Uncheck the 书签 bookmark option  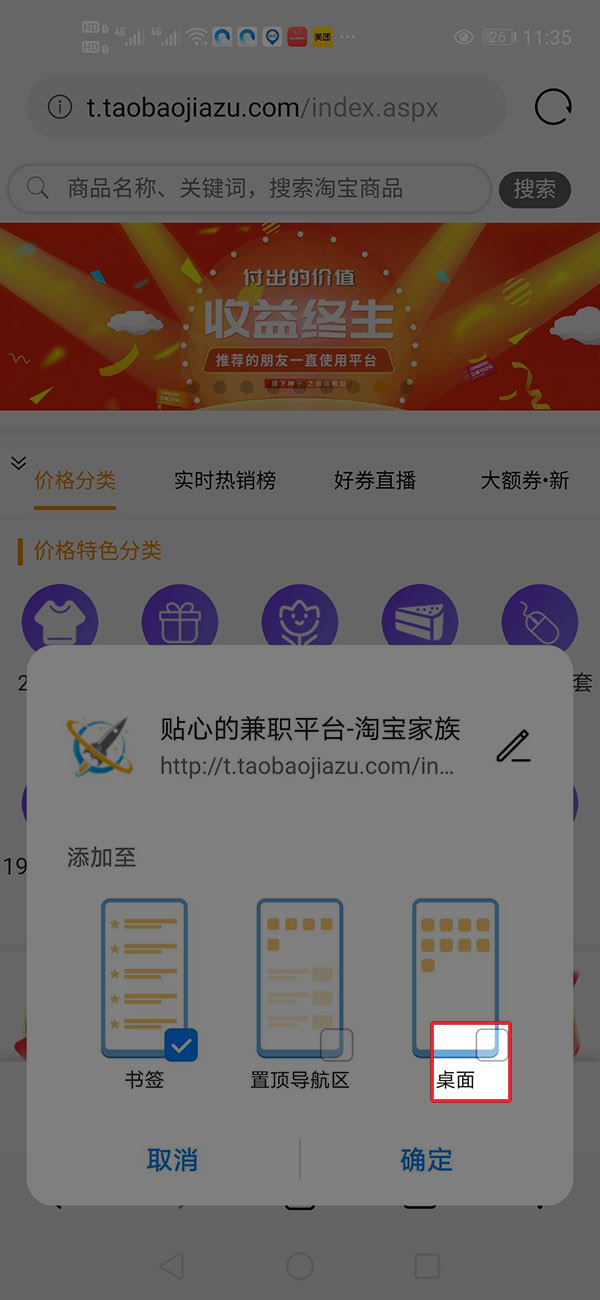click(x=181, y=1045)
